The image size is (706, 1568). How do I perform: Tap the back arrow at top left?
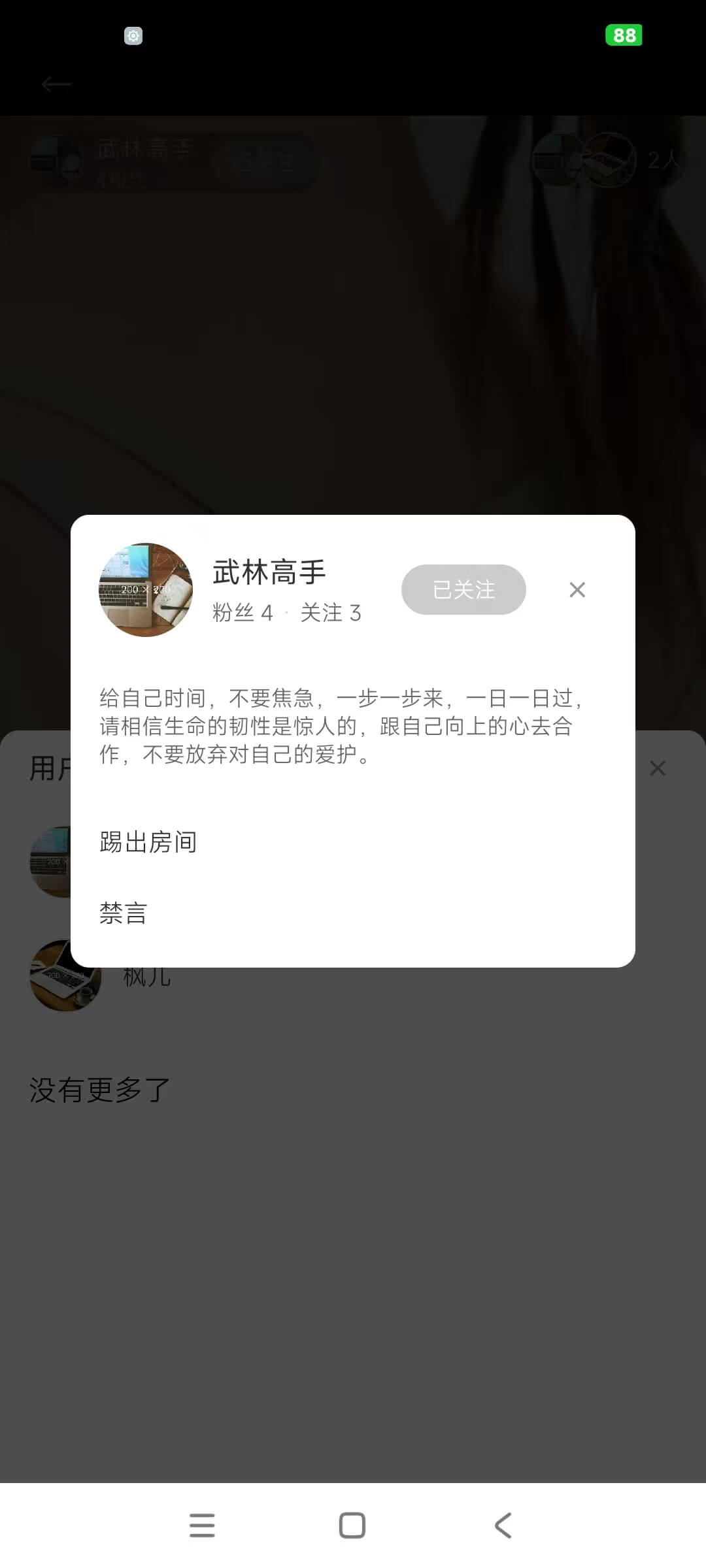pos(57,84)
